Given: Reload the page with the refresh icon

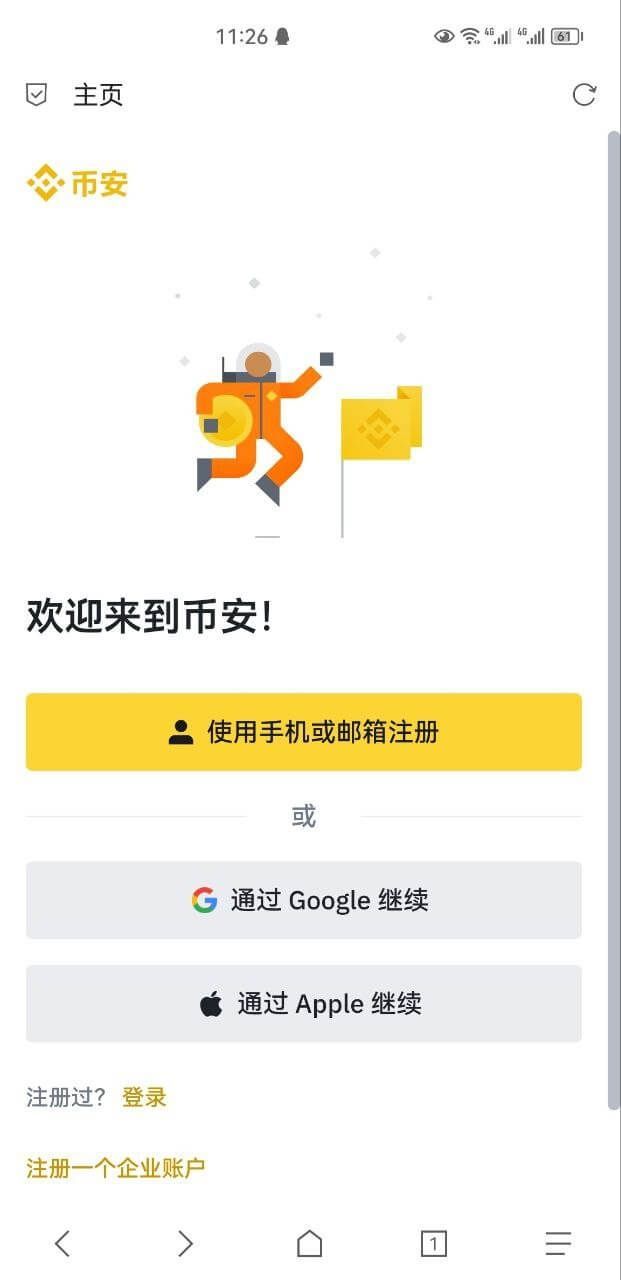Looking at the screenshot, I should [584, 95].
